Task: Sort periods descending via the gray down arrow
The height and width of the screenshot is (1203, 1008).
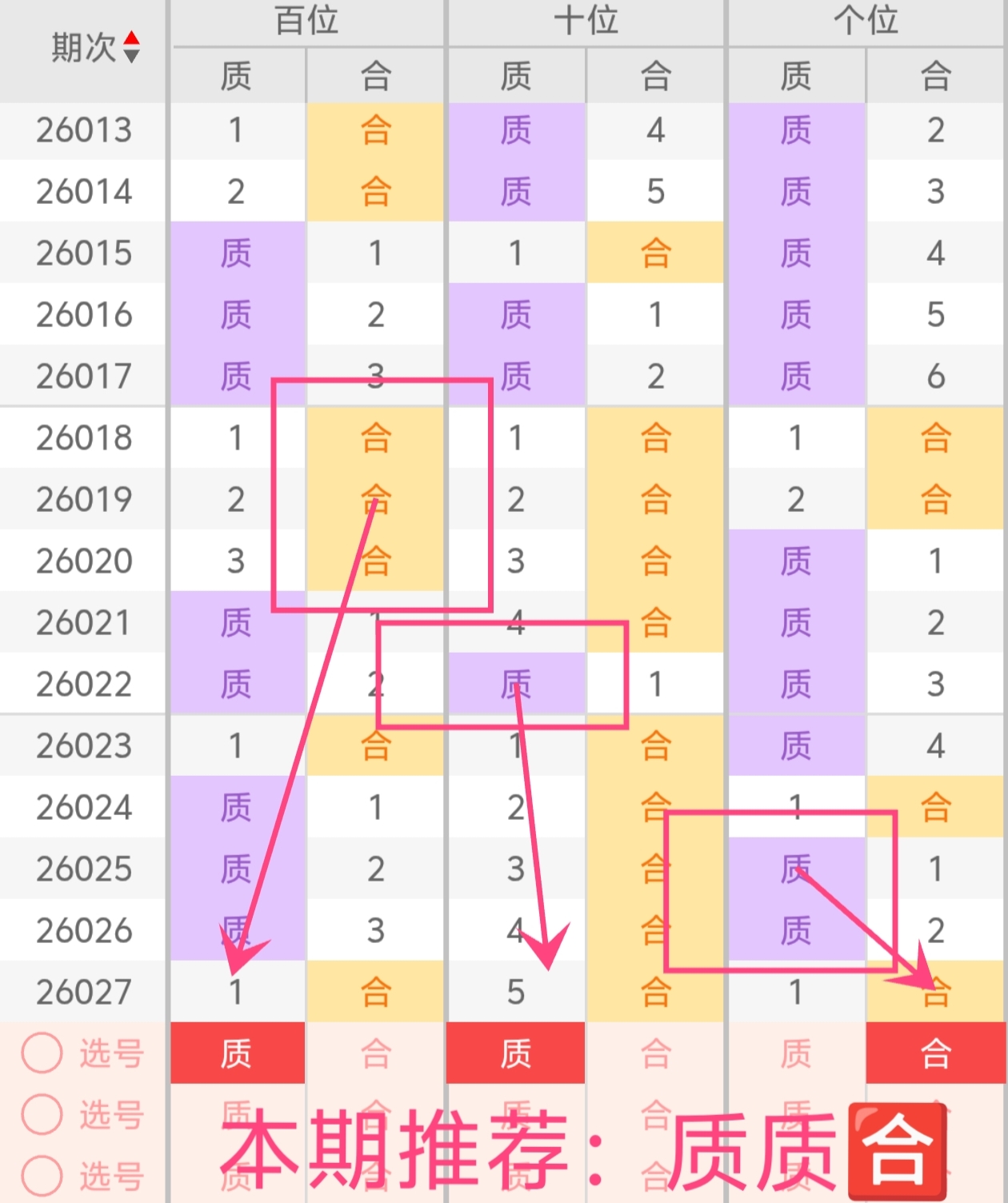Action: 133,54
